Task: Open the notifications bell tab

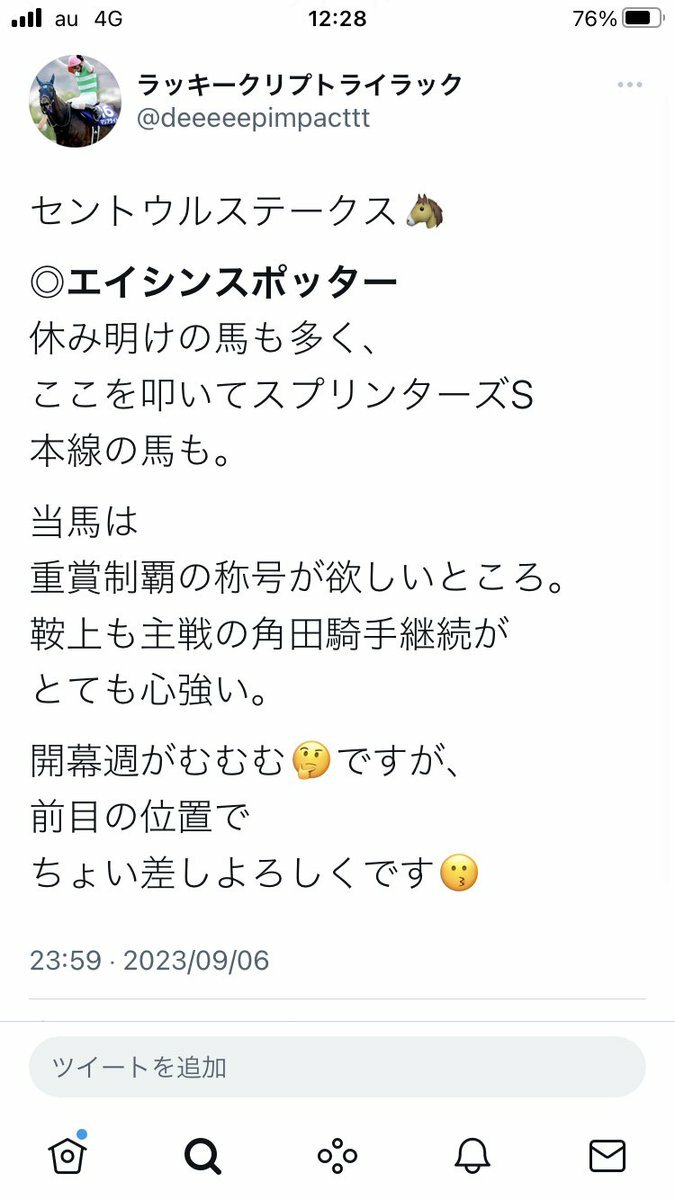Action: point(472,1156)
